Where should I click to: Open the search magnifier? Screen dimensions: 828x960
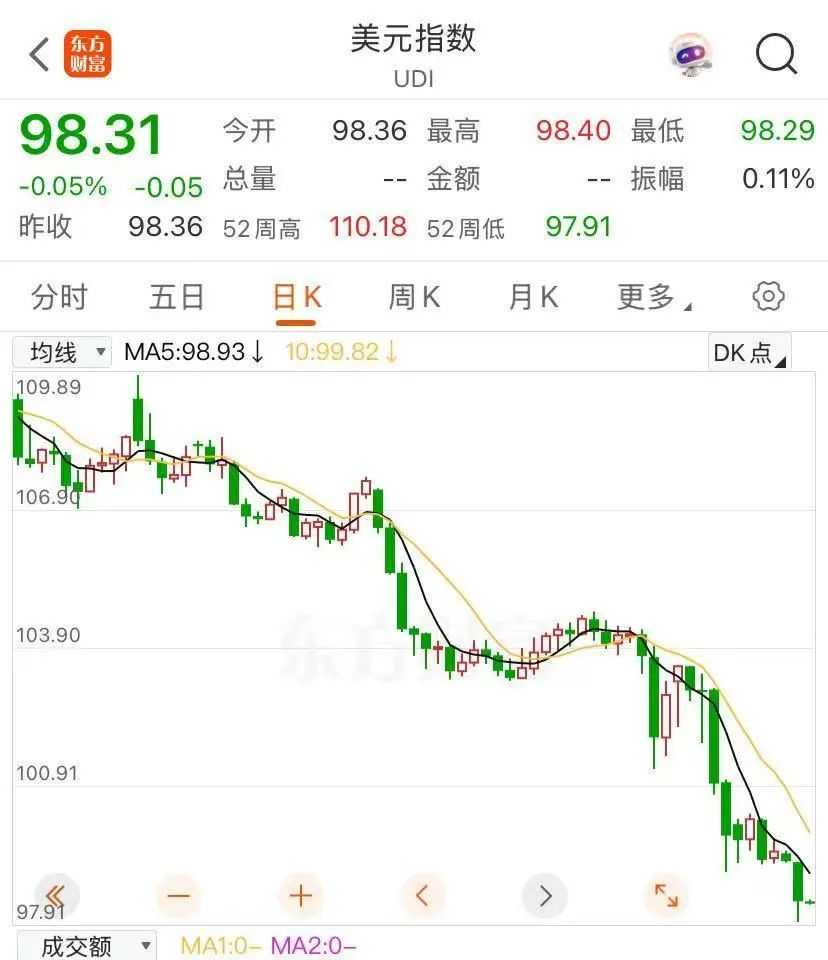(776, 55)
